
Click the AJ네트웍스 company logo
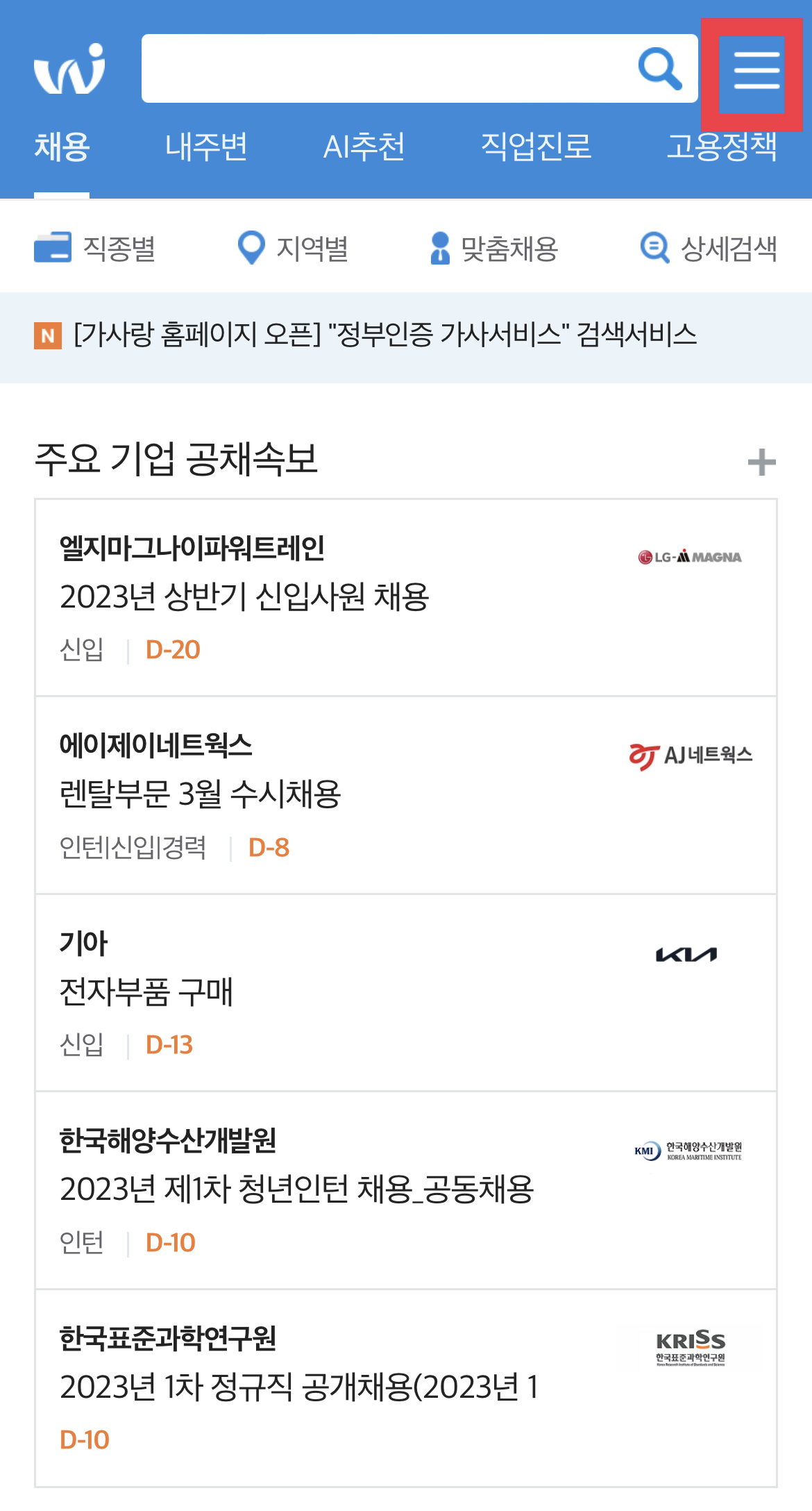(691, 753)
